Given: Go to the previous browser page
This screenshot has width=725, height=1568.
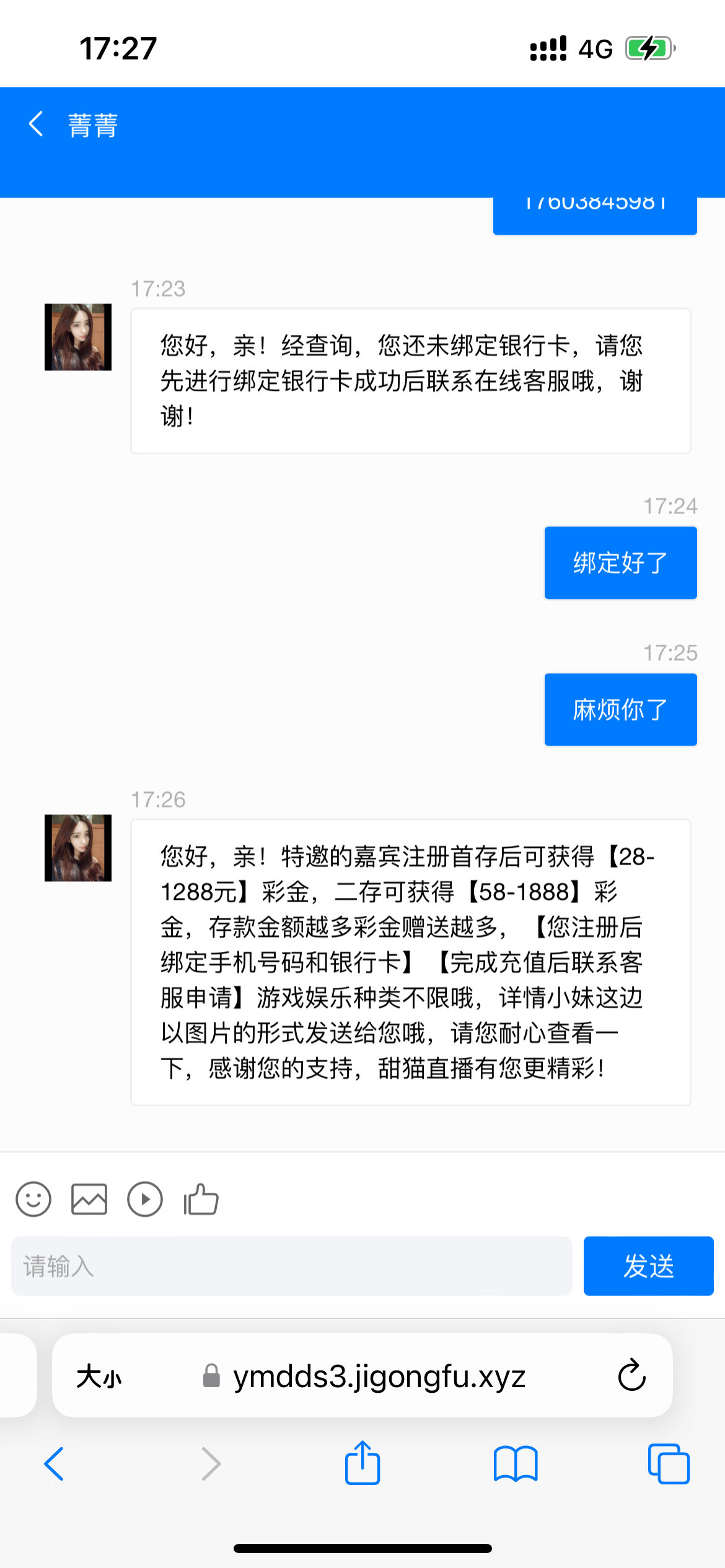Looking at the screenshot, I should 55,1464.
